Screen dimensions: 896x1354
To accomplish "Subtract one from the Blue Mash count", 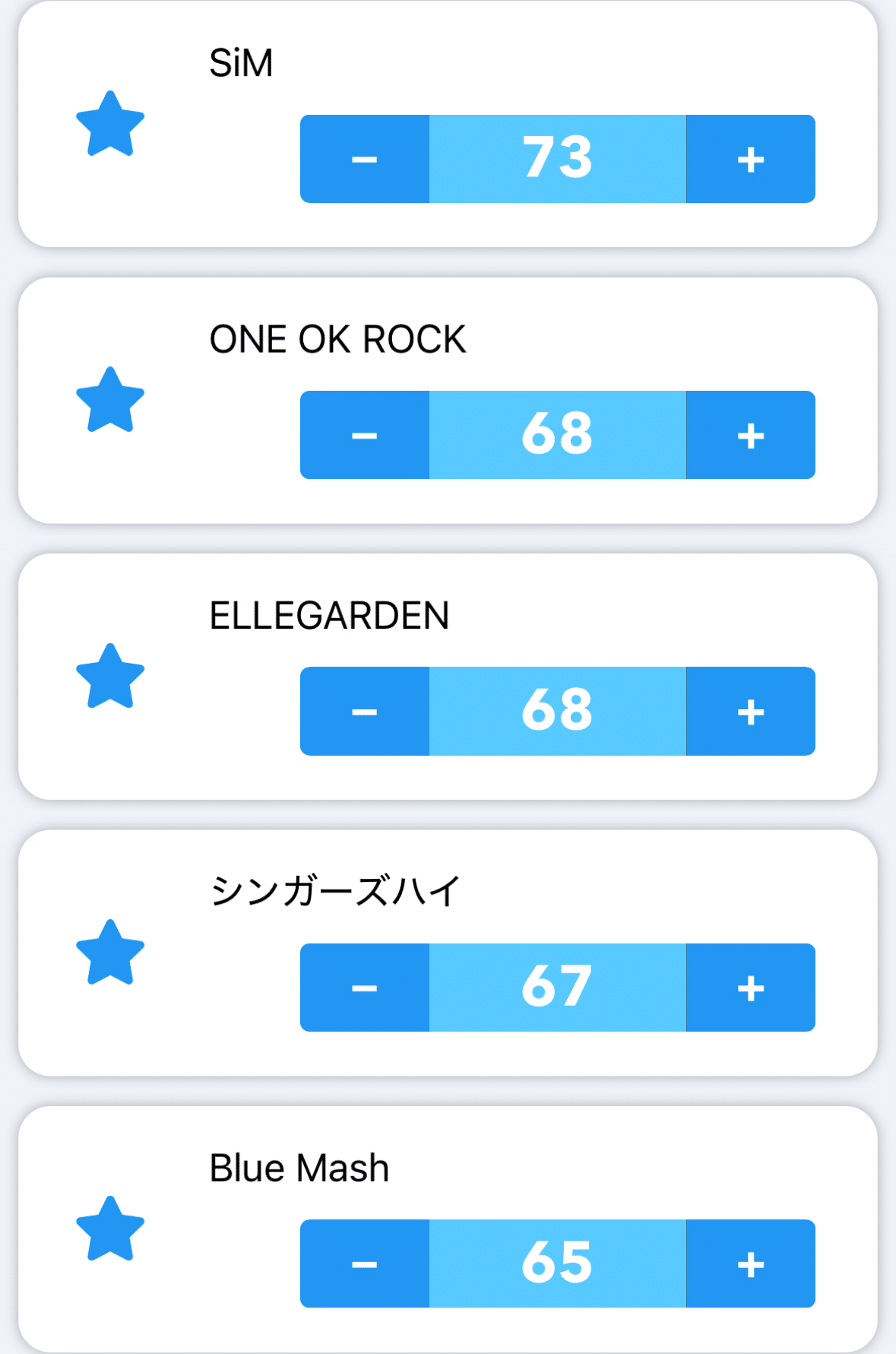I will 365,1264.
